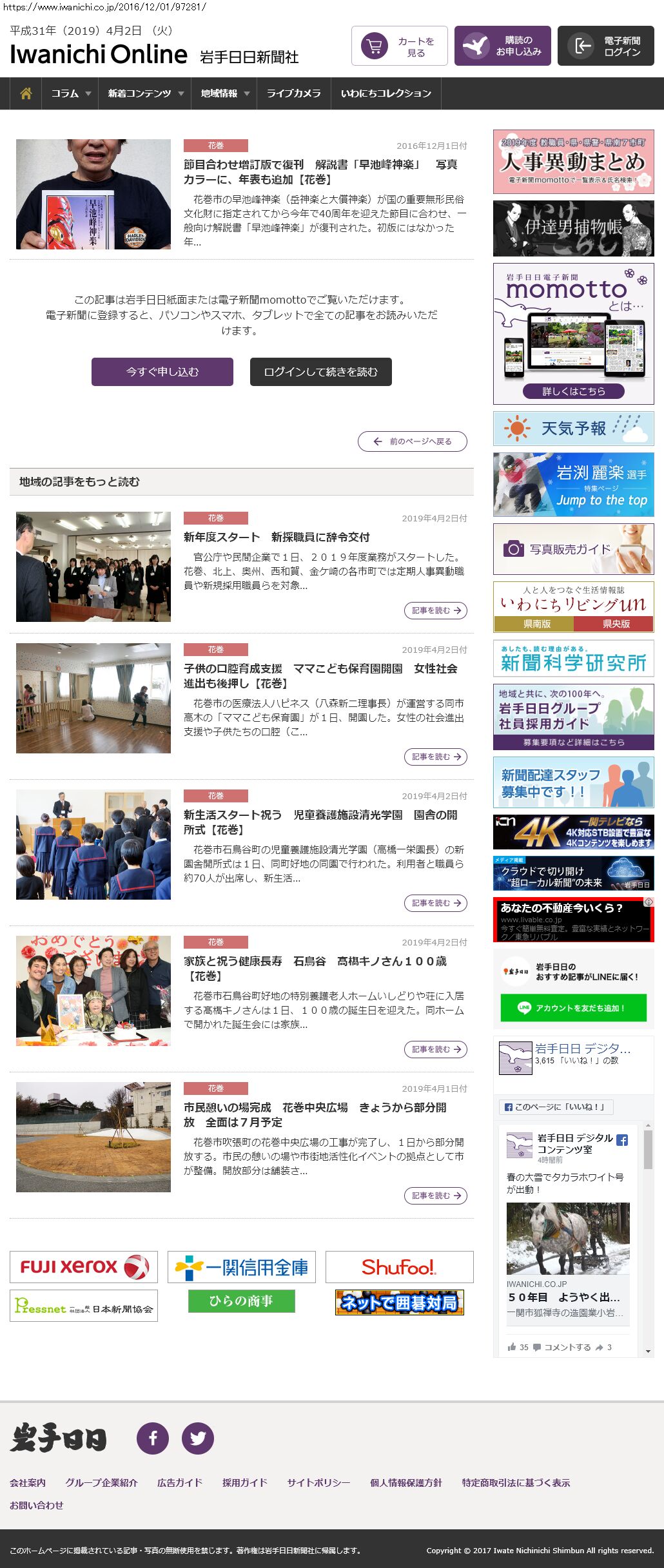Open the home icon in navigation bar

pos(26,93)
